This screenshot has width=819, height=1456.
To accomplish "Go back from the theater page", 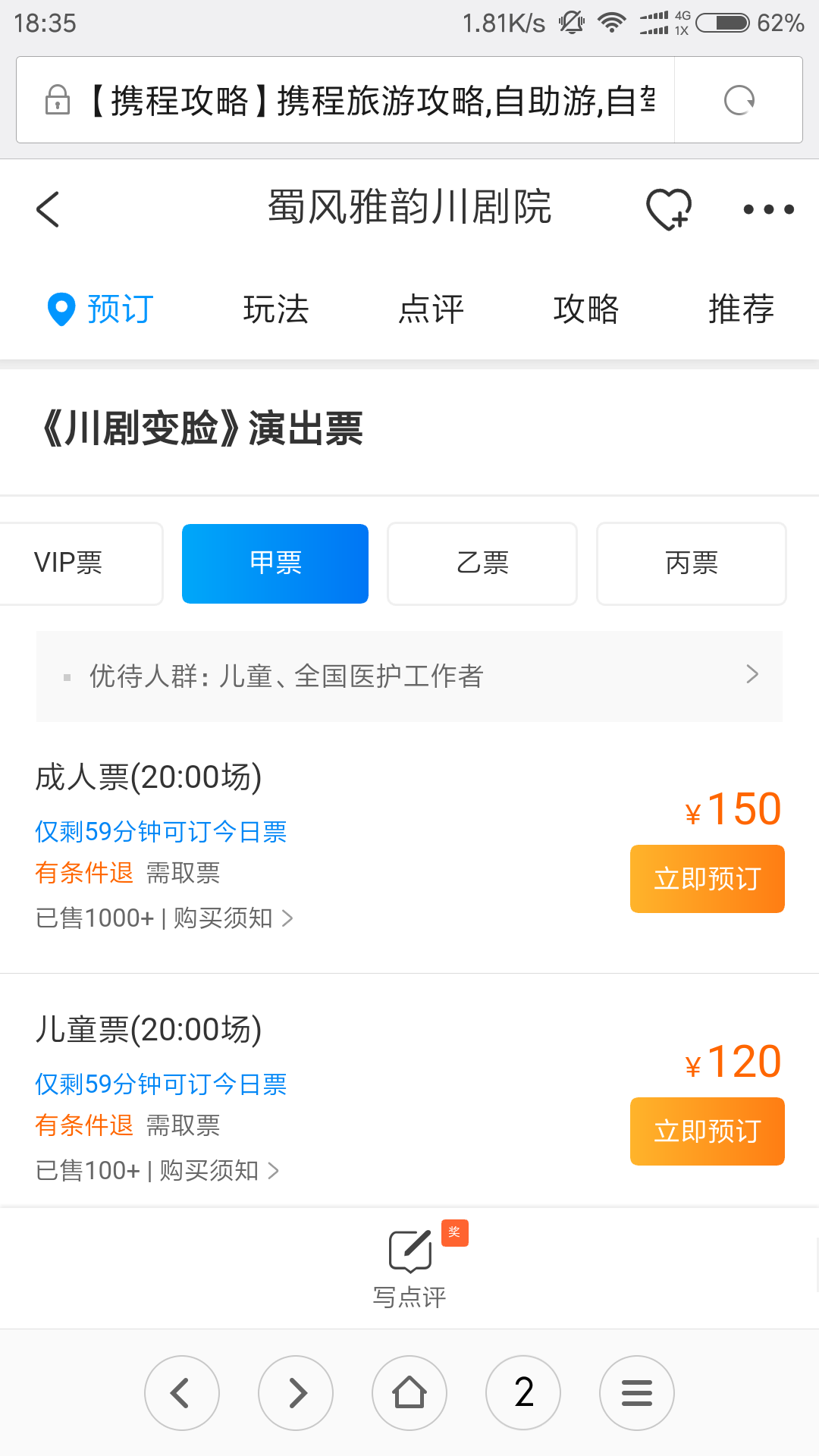I will (48, 209).
